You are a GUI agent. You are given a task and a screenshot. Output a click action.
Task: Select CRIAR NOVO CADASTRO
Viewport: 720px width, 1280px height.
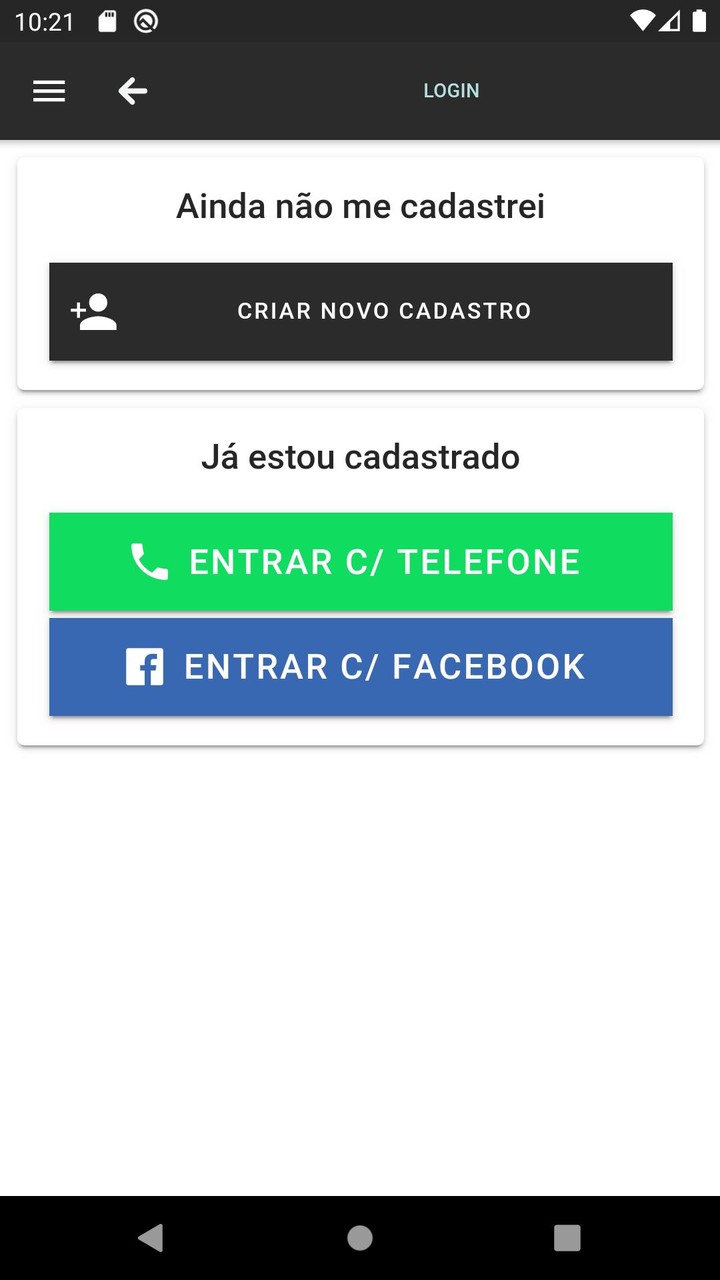(360, 311)
